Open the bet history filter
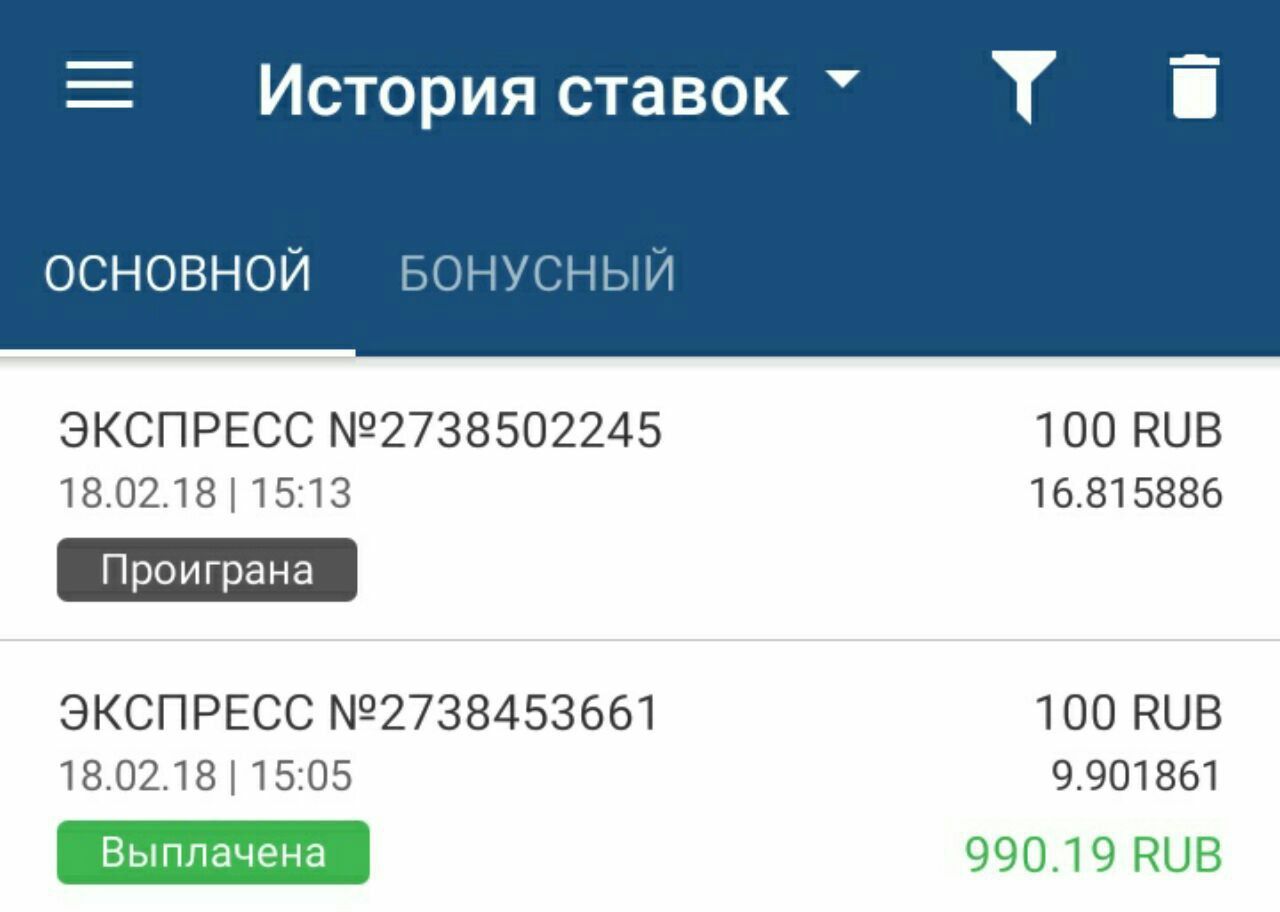This screenshot has height=912, width=1280. (1022, 87)
